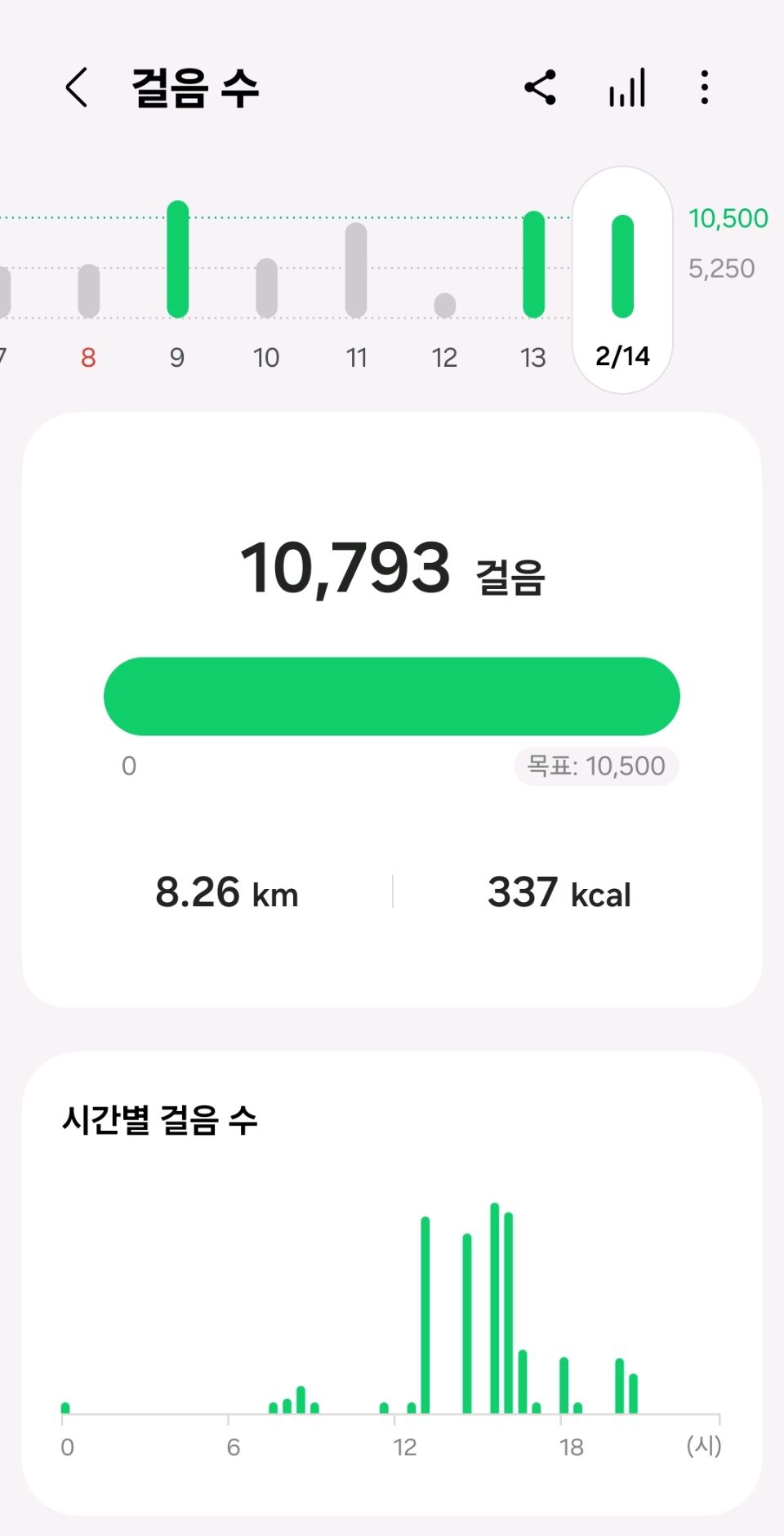Go back from the 걸음 수 screen
The width and height of the screenshot is (784, 1536).
point(77,87)
